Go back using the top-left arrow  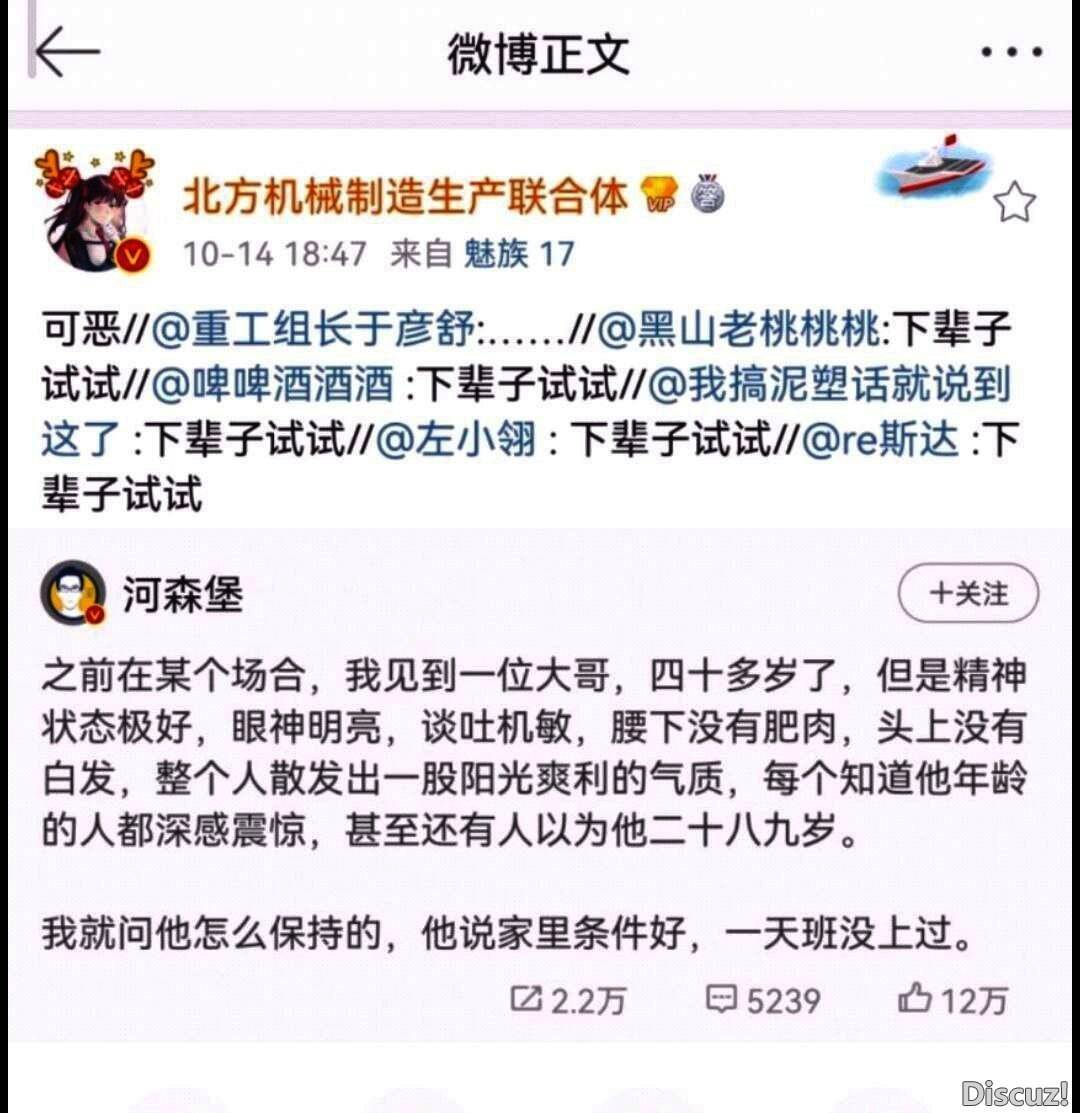67,50
